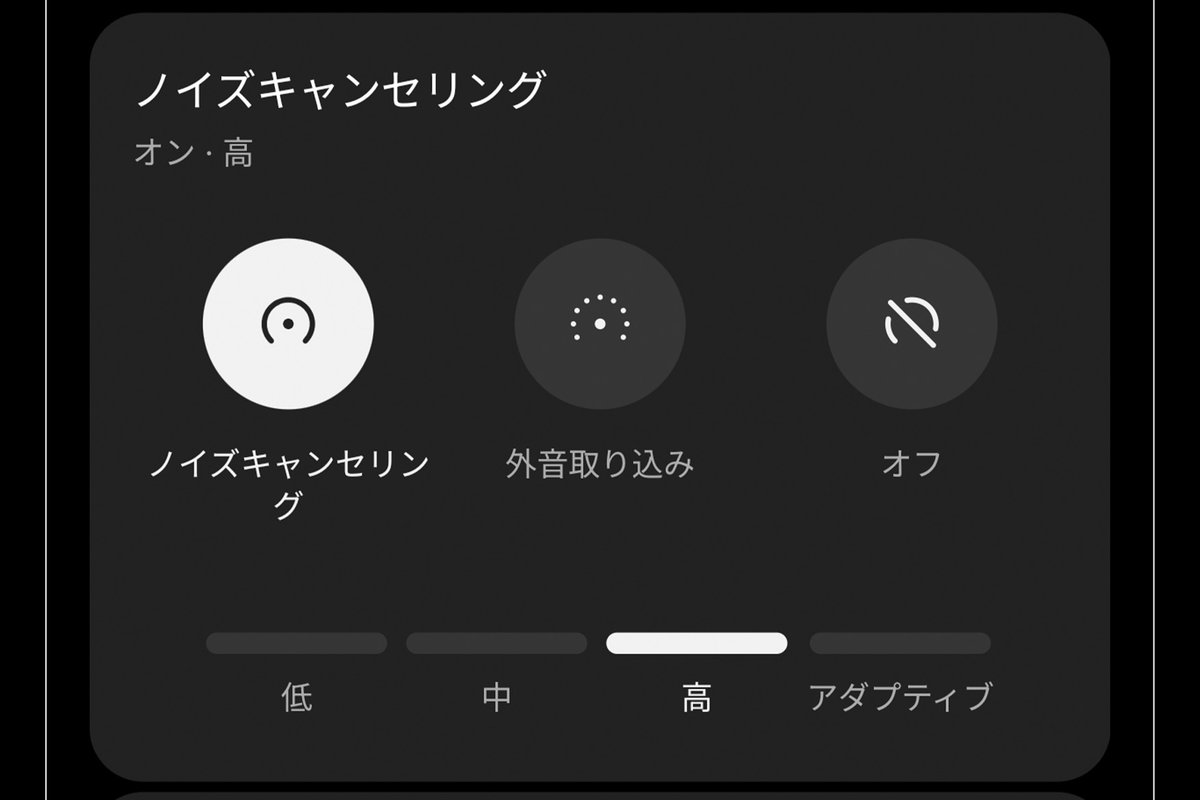Choose the 中 noise cancelling level
Screen dimensions: 1200x800
click(x=497, y=643)
